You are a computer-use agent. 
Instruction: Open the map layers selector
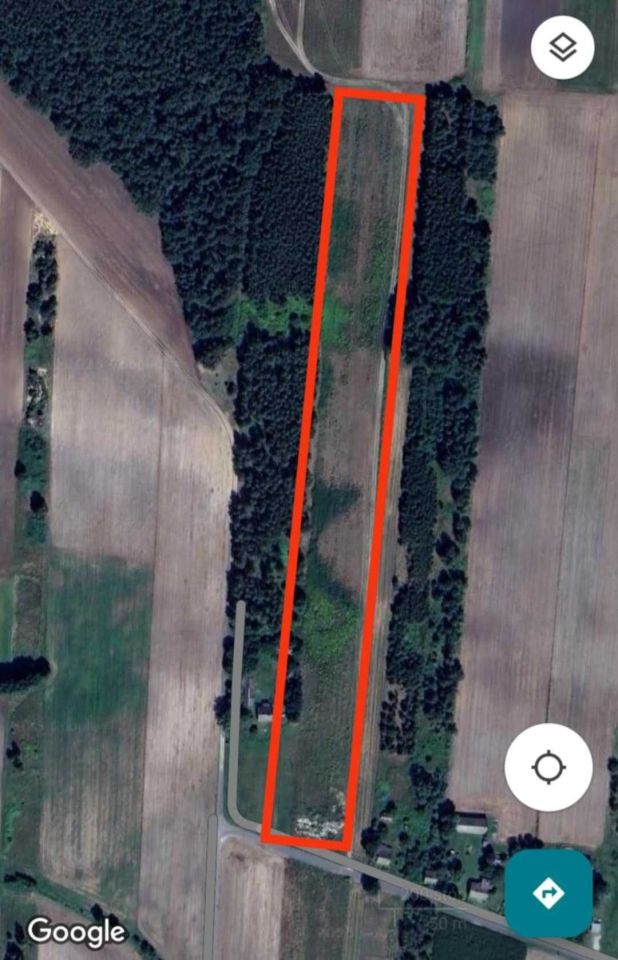(562, 47)
